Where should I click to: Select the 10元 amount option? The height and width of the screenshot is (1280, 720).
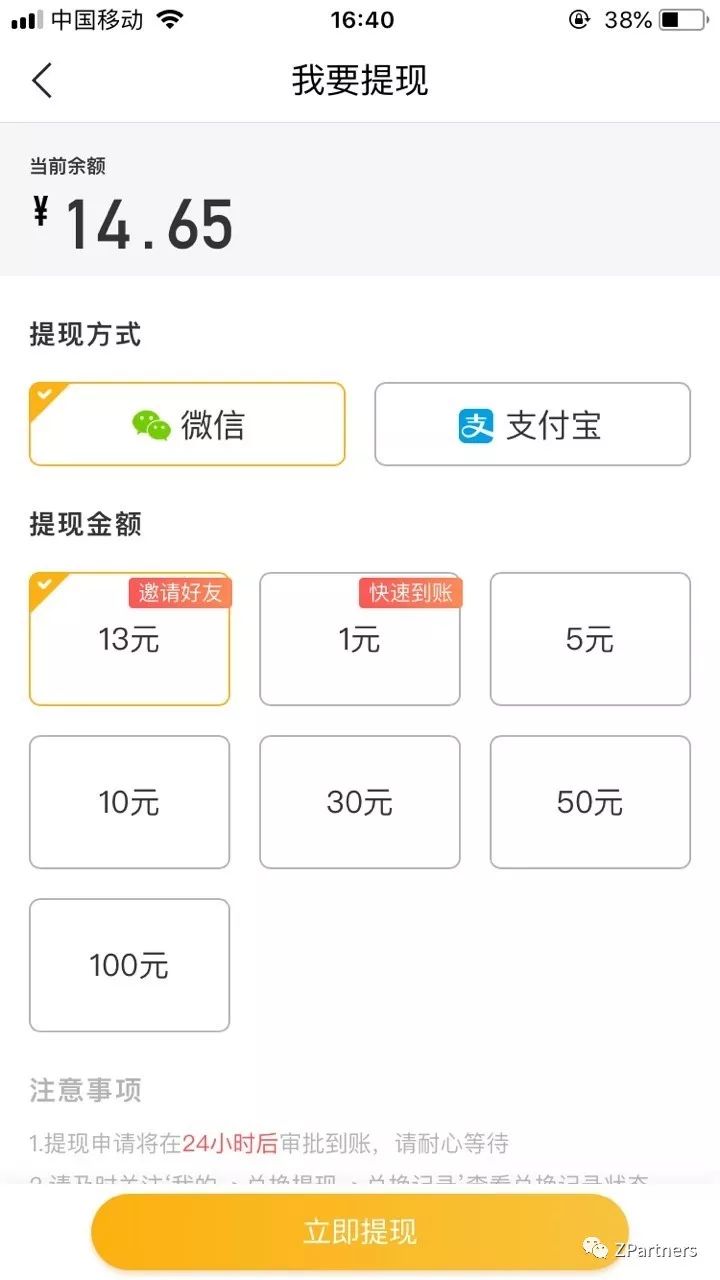(x=129, y=802)
